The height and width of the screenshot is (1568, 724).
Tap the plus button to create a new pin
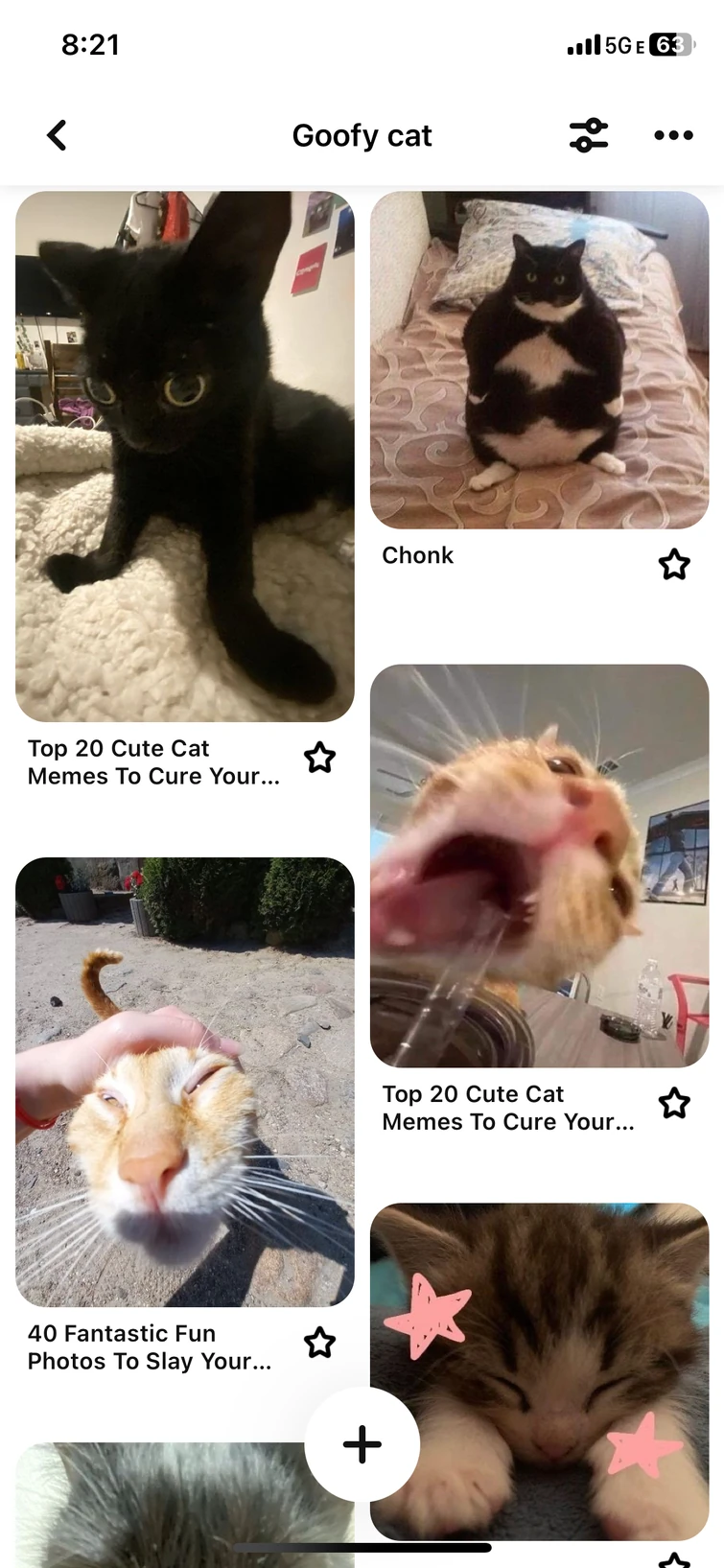pyautogui.click(x=362, y=1442)
